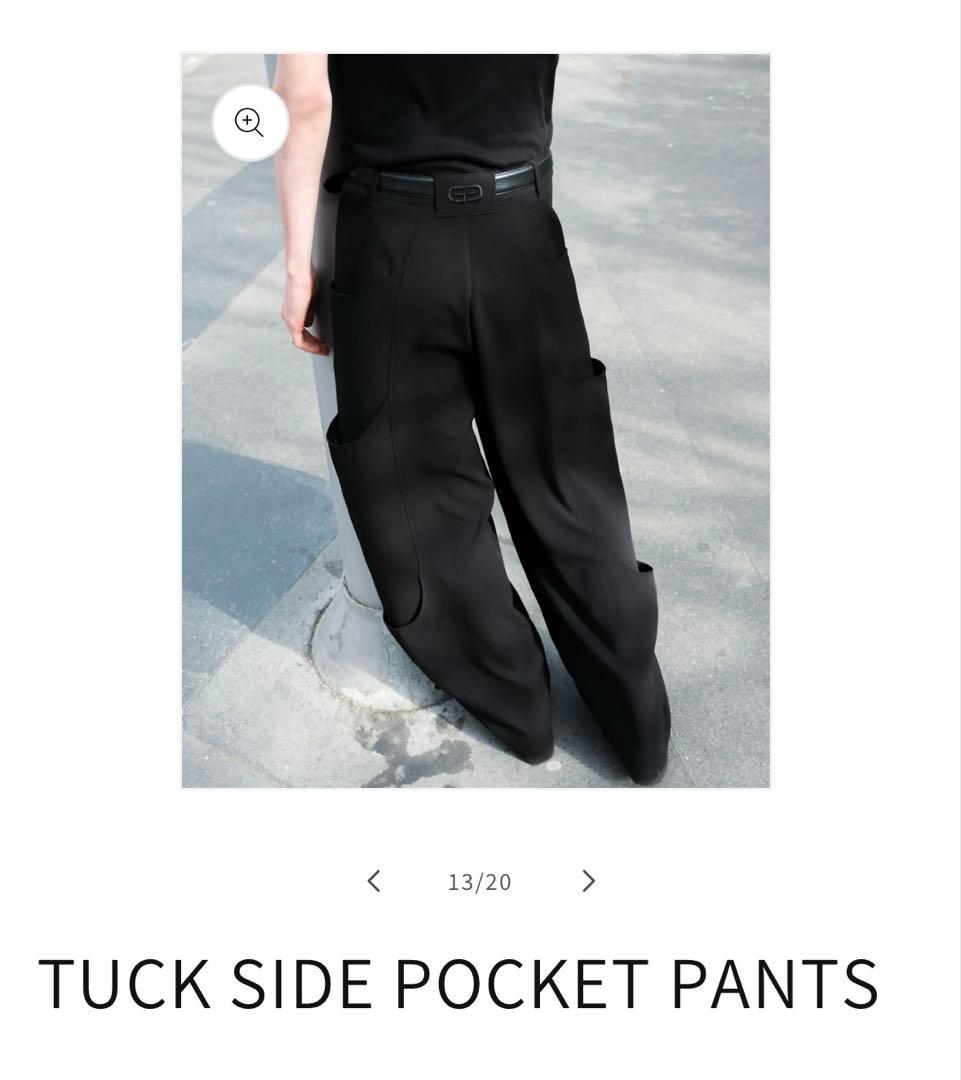Hit the zoom glass in top-left of photo

tap(249, 122)
